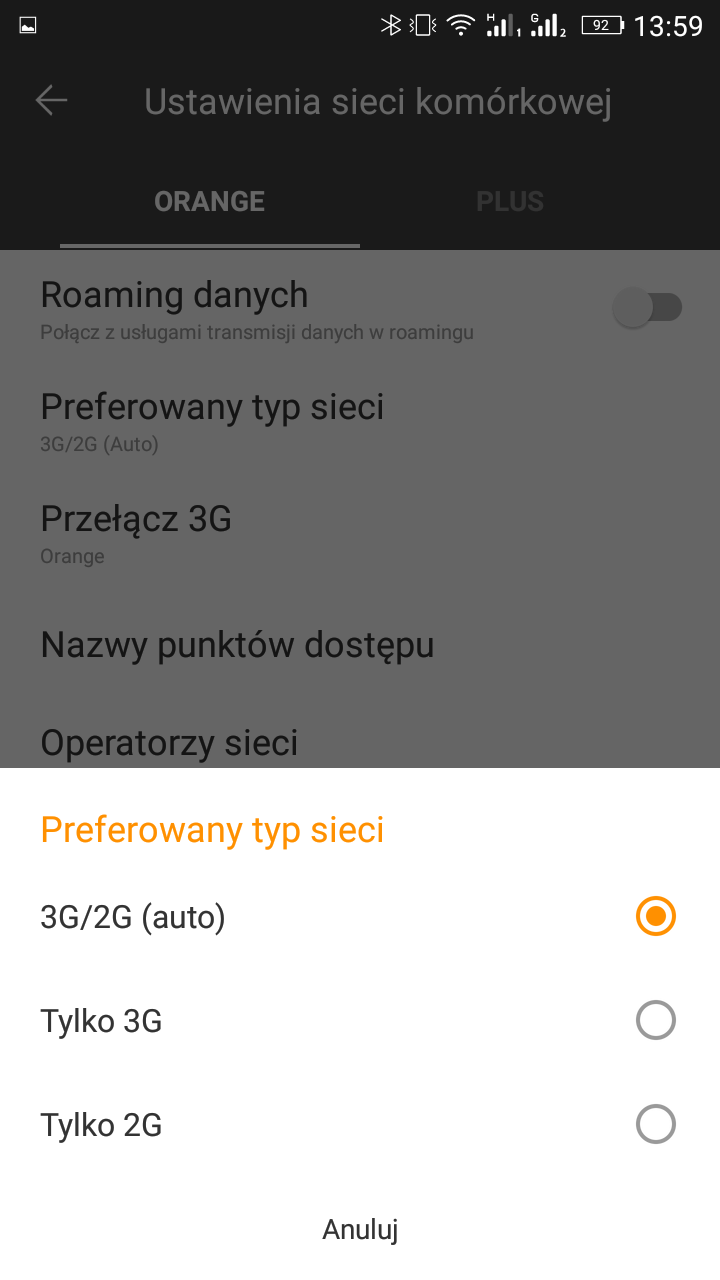Choose Tylko 2G network type
Screen dimensions: 720x1280
[656, 1125]
